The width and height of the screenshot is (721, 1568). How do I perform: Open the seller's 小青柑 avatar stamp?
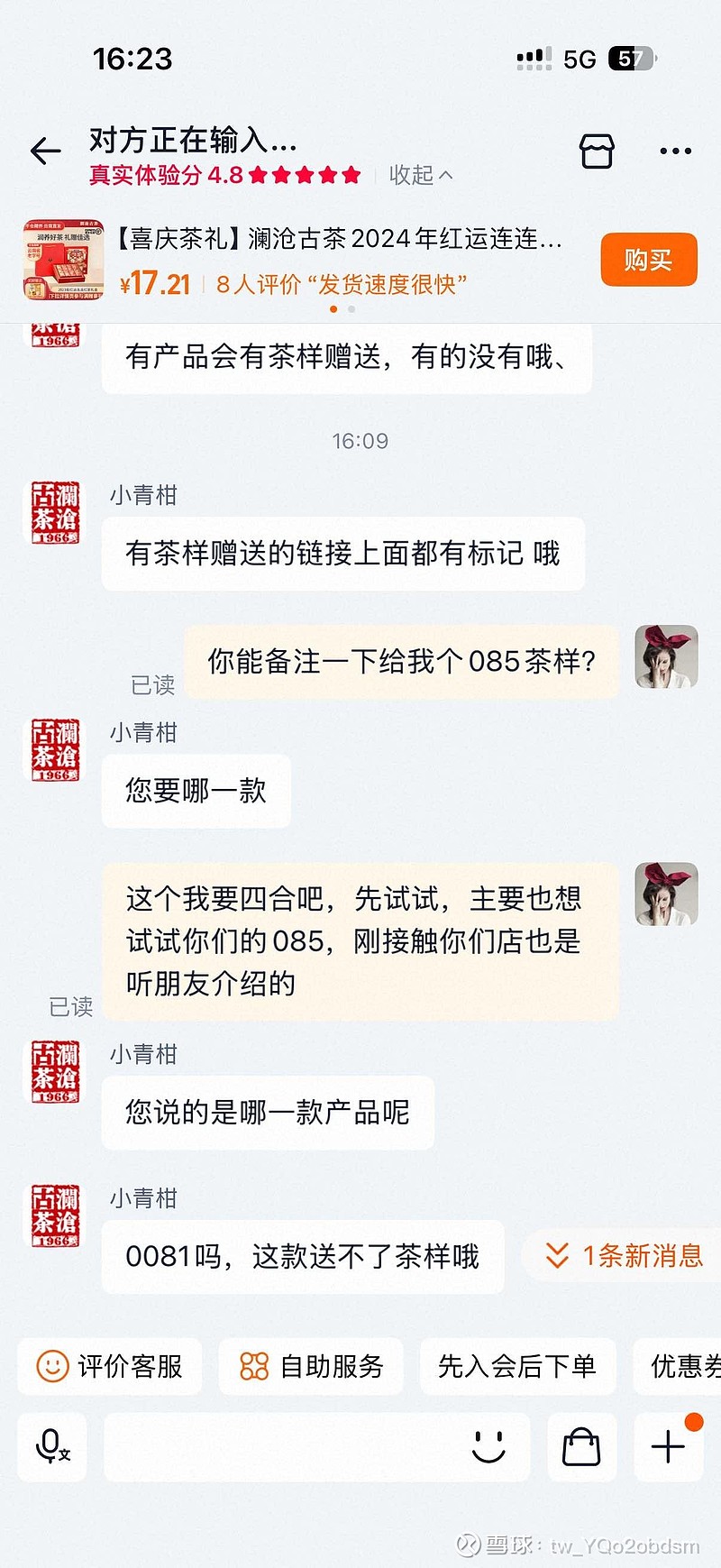(52, 512)
